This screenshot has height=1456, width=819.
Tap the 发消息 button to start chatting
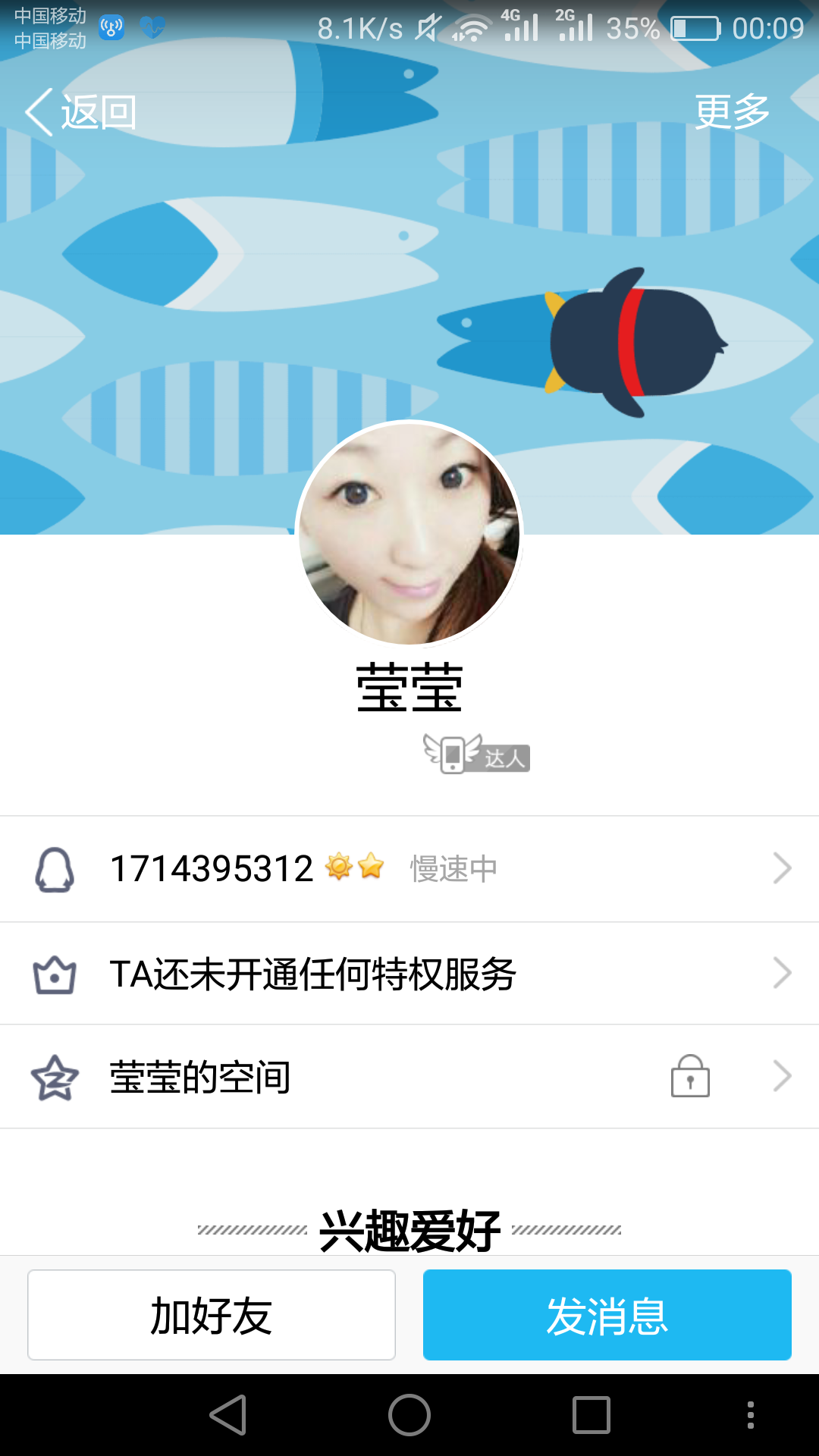pos(607,1314)
